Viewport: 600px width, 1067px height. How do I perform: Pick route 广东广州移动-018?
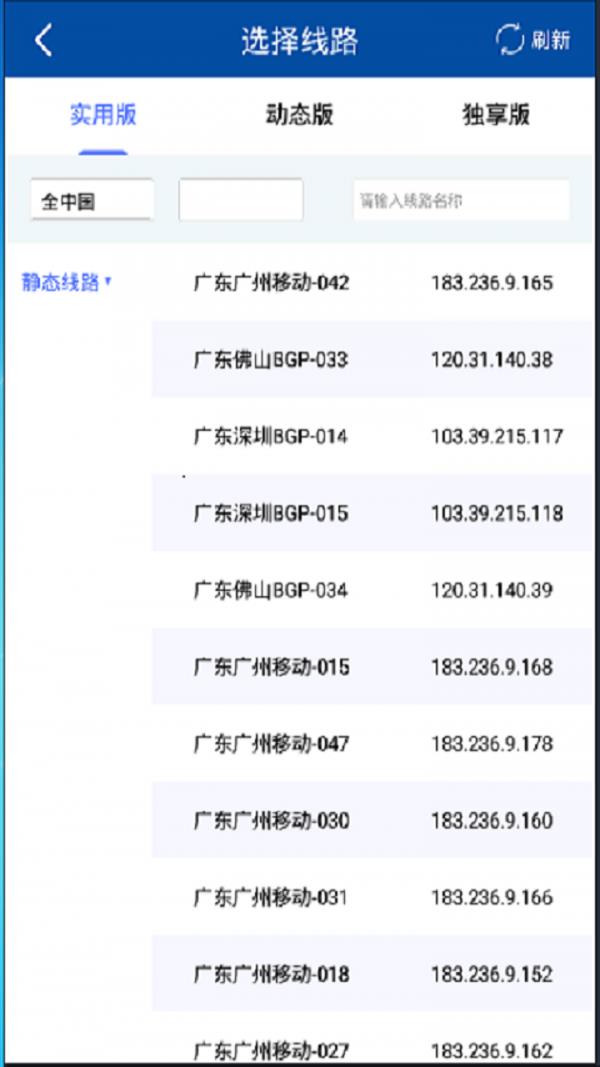click(x=372, y=974)
